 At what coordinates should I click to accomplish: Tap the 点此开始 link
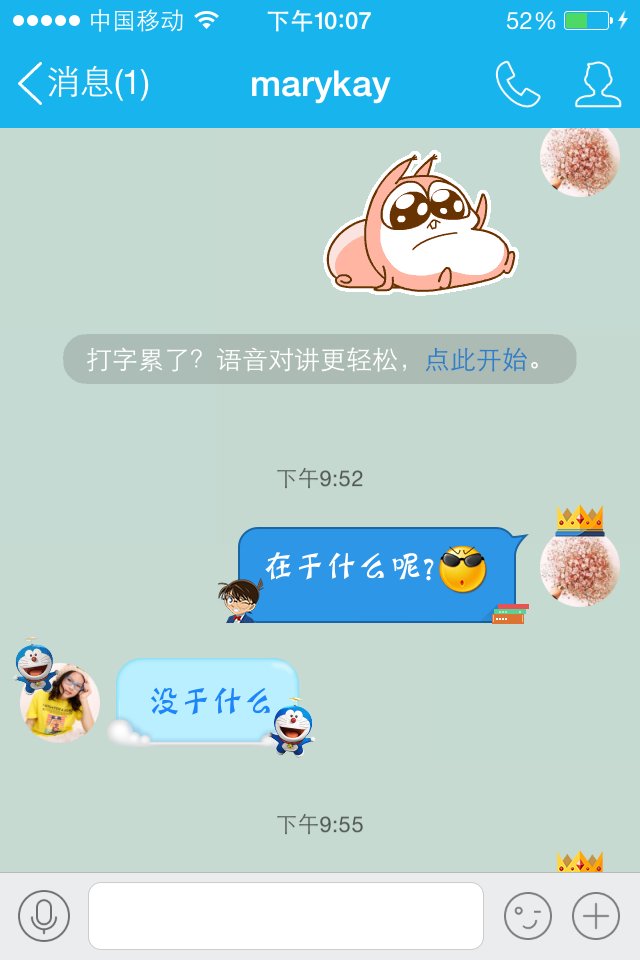[x=476, y=360]
